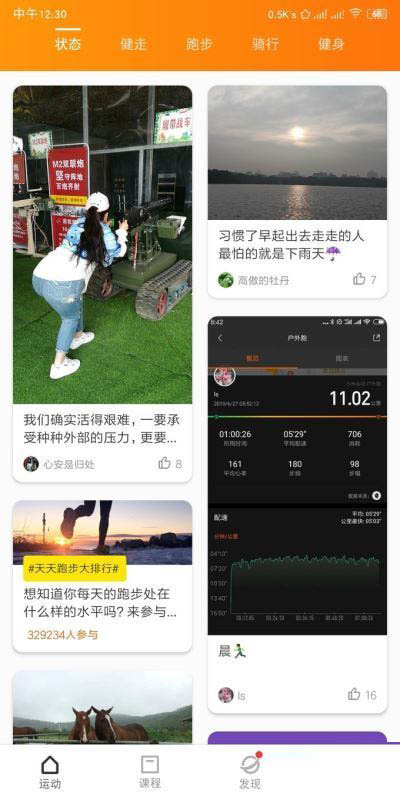Open the 发现 tab in bottom navigation
This screenshot has height=800, width=400.
pos(250,772)
